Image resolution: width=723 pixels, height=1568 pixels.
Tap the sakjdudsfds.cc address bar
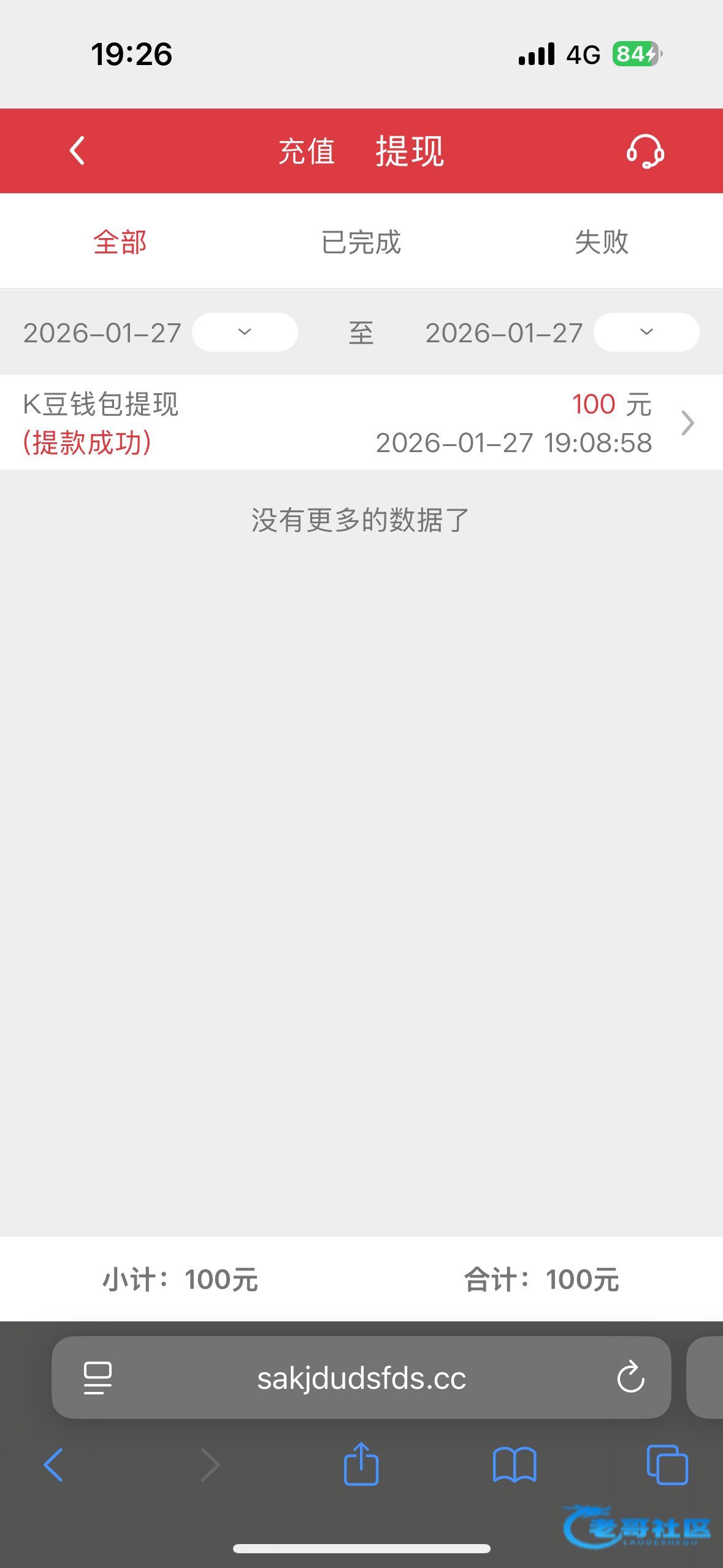point(361,1378)
